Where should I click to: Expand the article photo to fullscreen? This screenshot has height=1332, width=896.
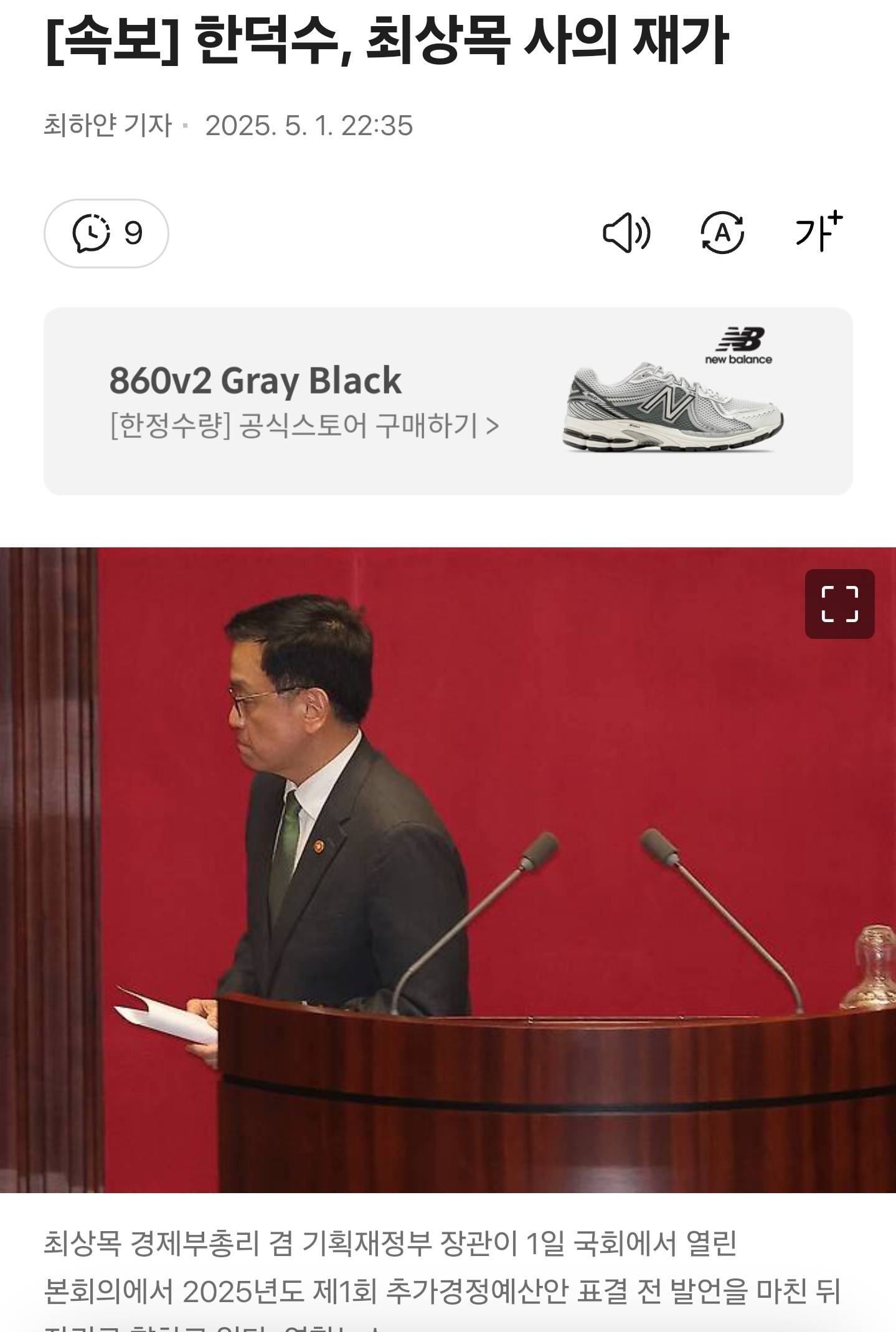(x=839, y=604)
